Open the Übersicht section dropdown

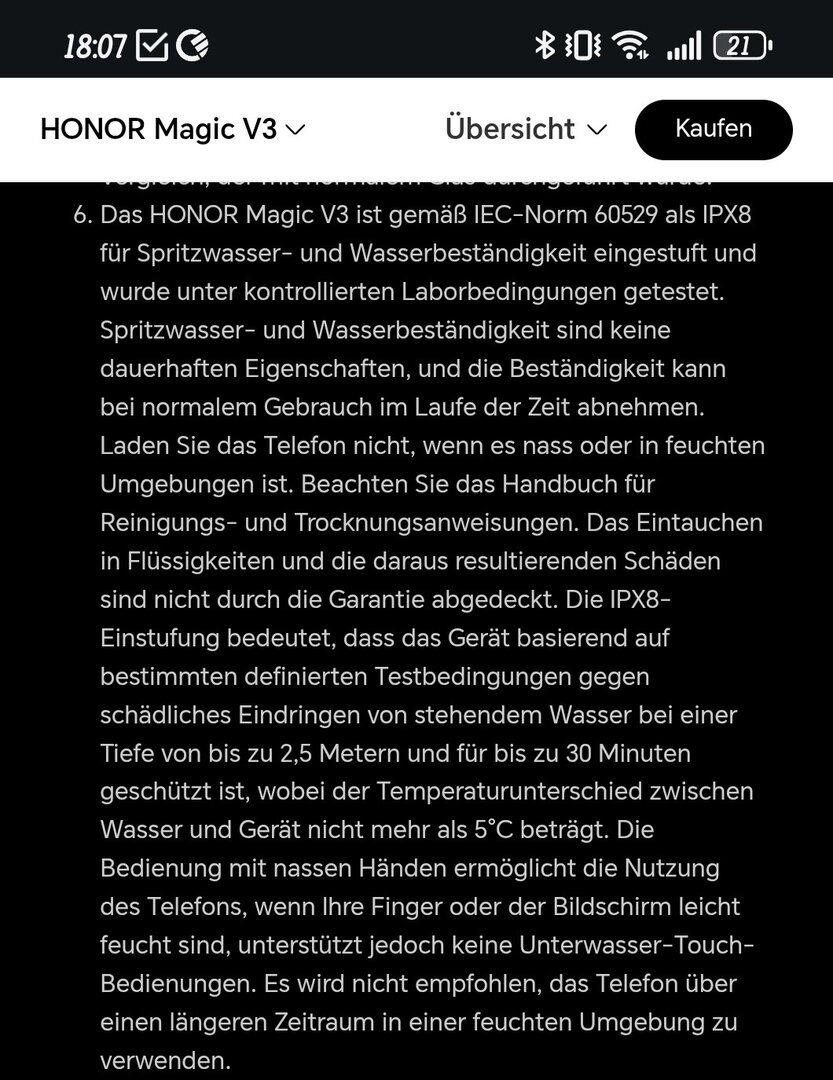pos(526,130)
